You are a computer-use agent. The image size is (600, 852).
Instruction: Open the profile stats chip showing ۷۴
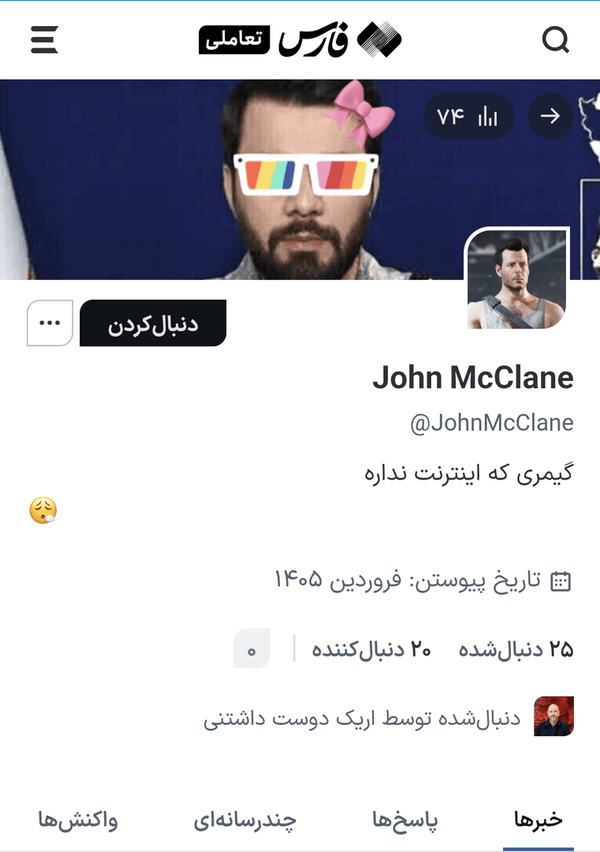click(x=469, y=116)
